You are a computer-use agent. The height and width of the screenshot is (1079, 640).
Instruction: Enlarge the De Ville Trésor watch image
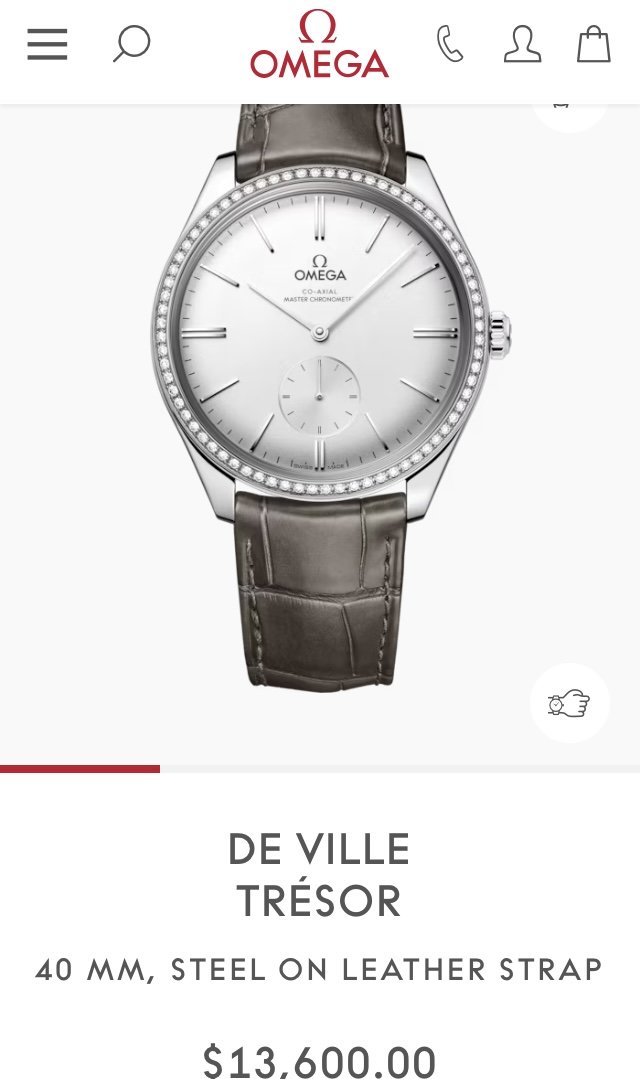click(320, 400)
